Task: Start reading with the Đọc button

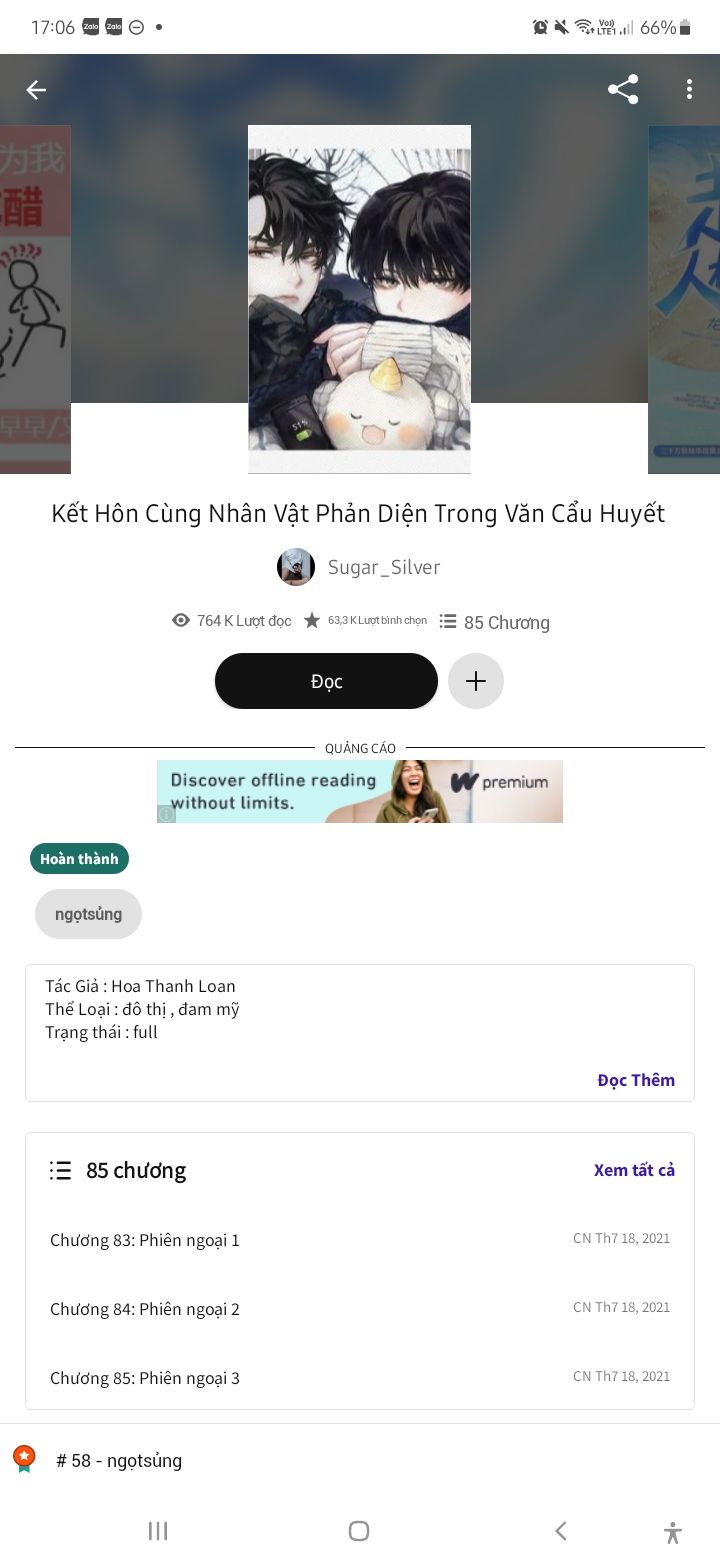Action: click(x=326, y=681)
